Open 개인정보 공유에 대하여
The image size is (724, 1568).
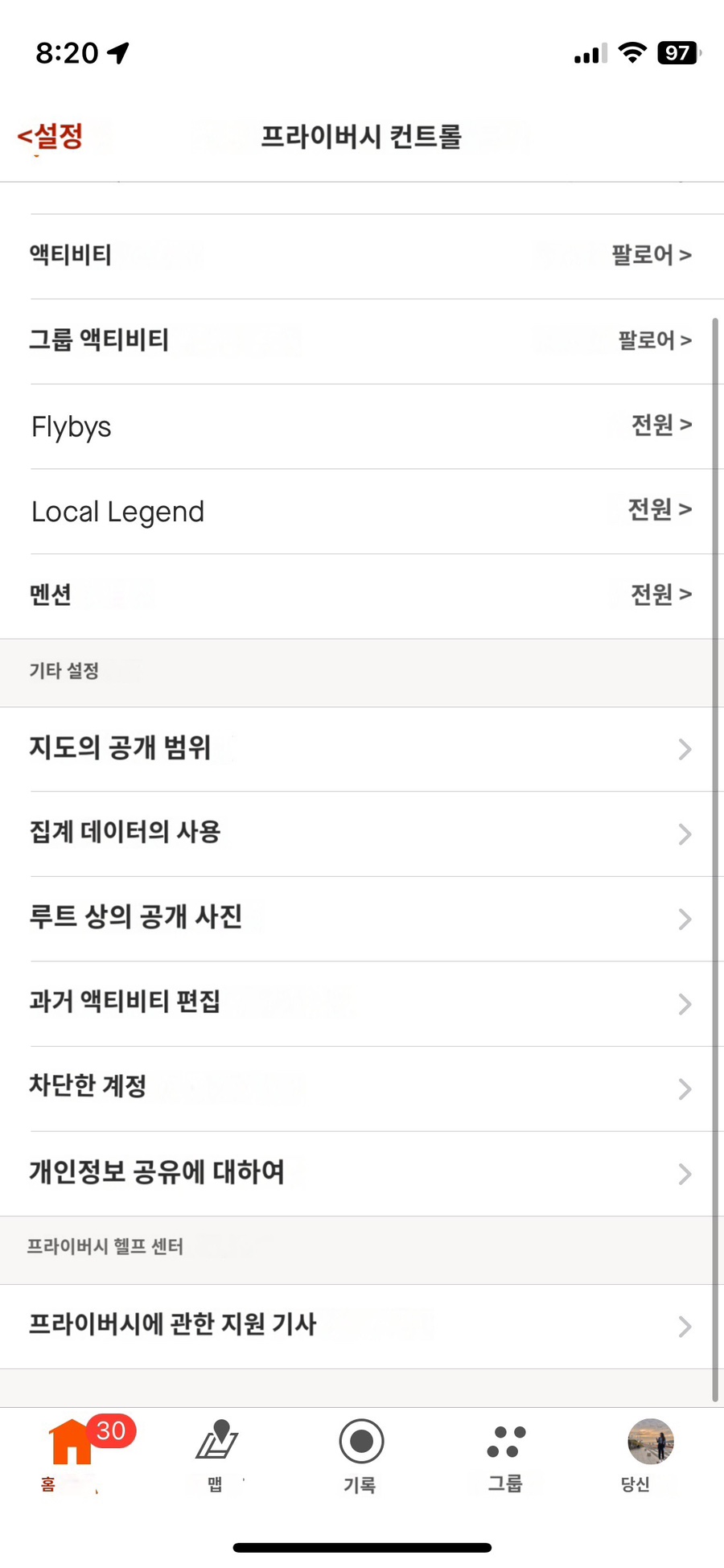(x=362, y=1174)
